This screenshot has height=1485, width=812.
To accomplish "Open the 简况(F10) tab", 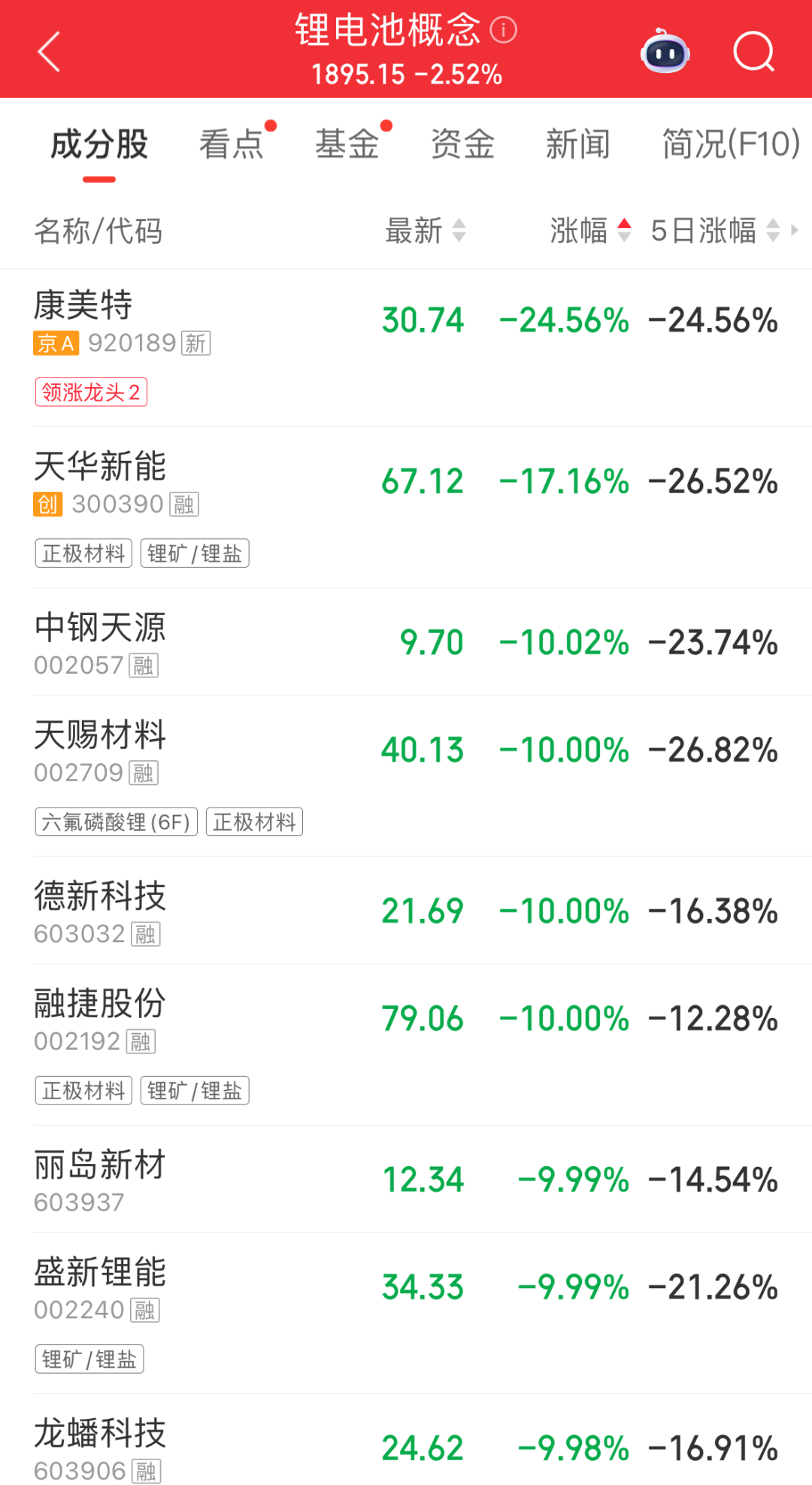I will tap(731, 144).
